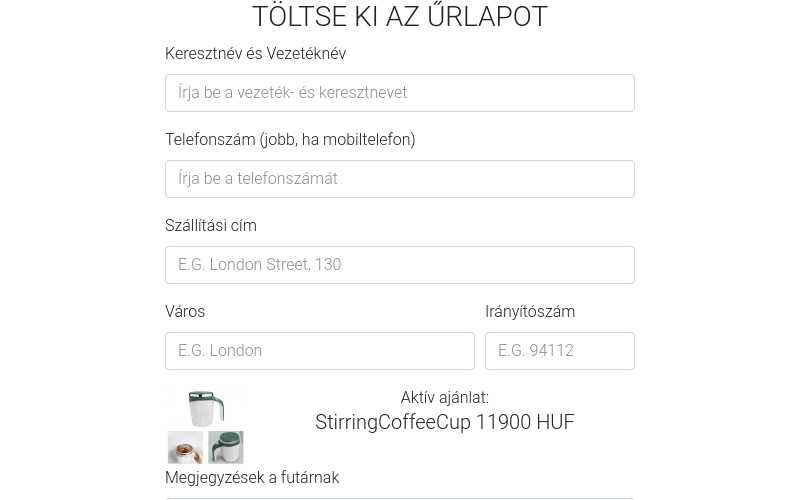Focus the Irányítószám postal code field
800x500 pixels.
tap(559, 351)
